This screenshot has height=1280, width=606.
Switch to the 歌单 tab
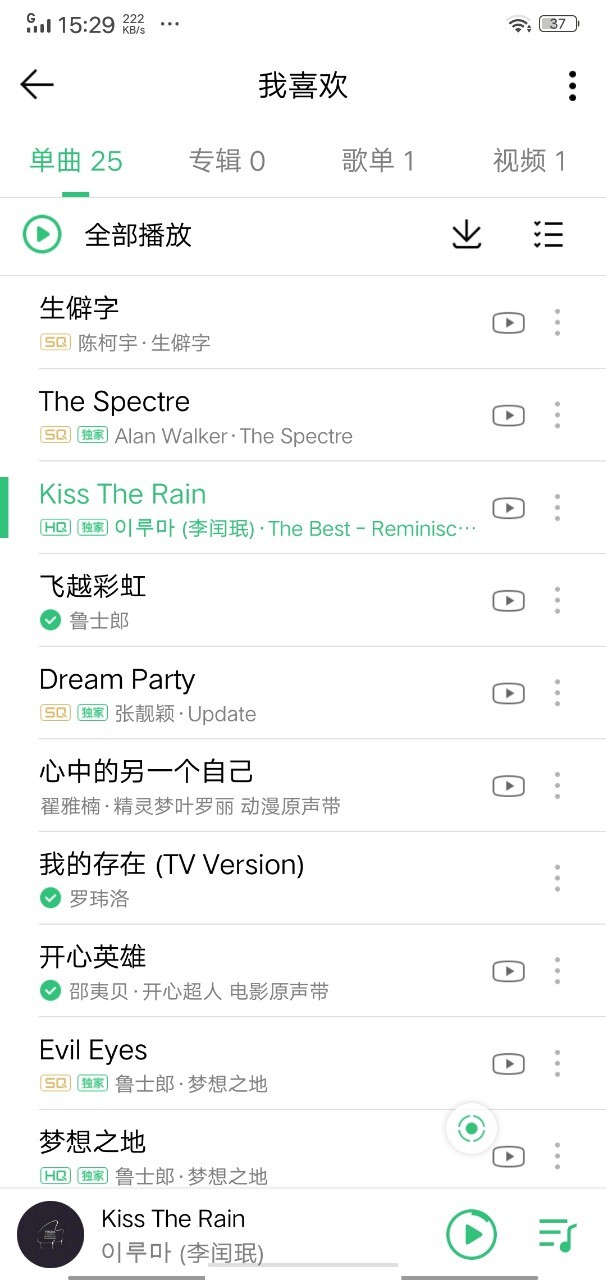(378, 161)
